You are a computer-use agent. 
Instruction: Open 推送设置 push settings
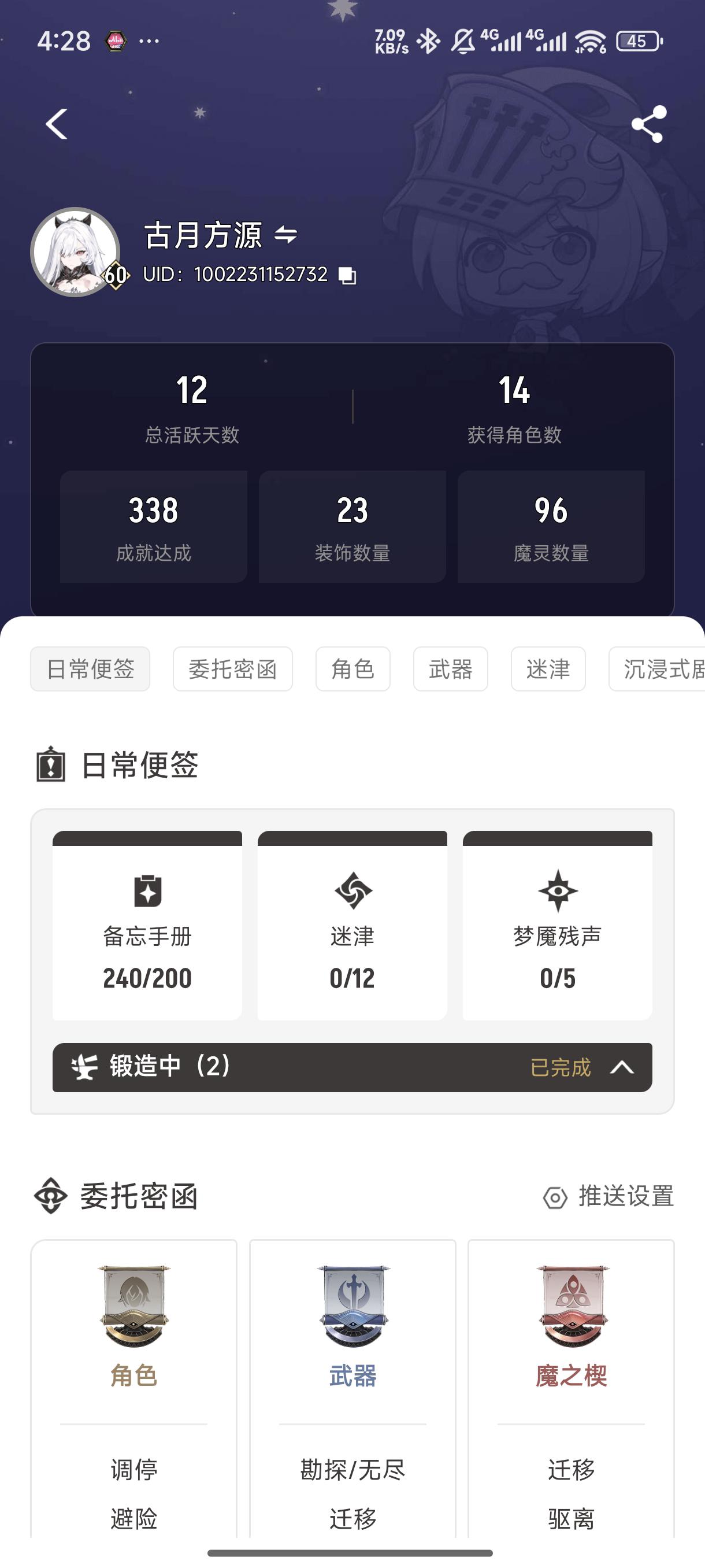click(x=609, y=1197)
